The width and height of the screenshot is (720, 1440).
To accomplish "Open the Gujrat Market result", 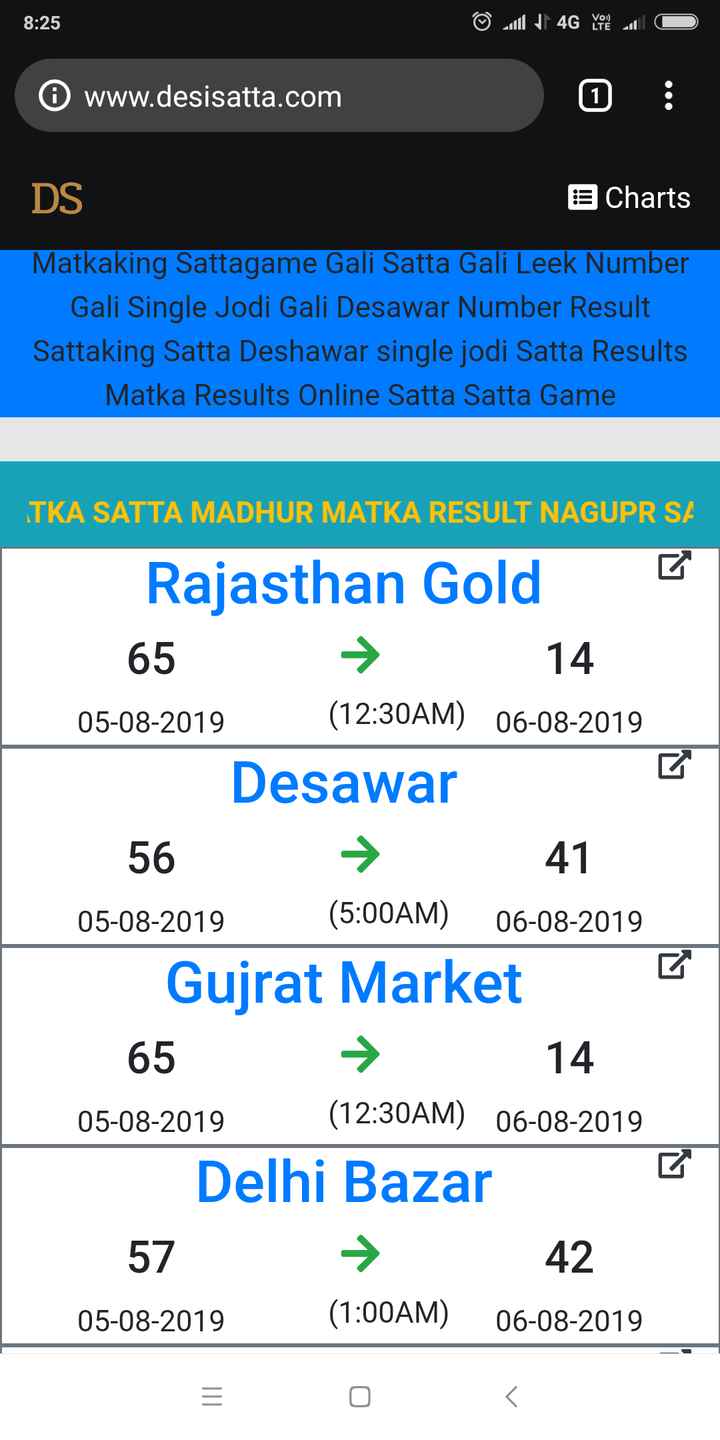I will coord(343,983).
